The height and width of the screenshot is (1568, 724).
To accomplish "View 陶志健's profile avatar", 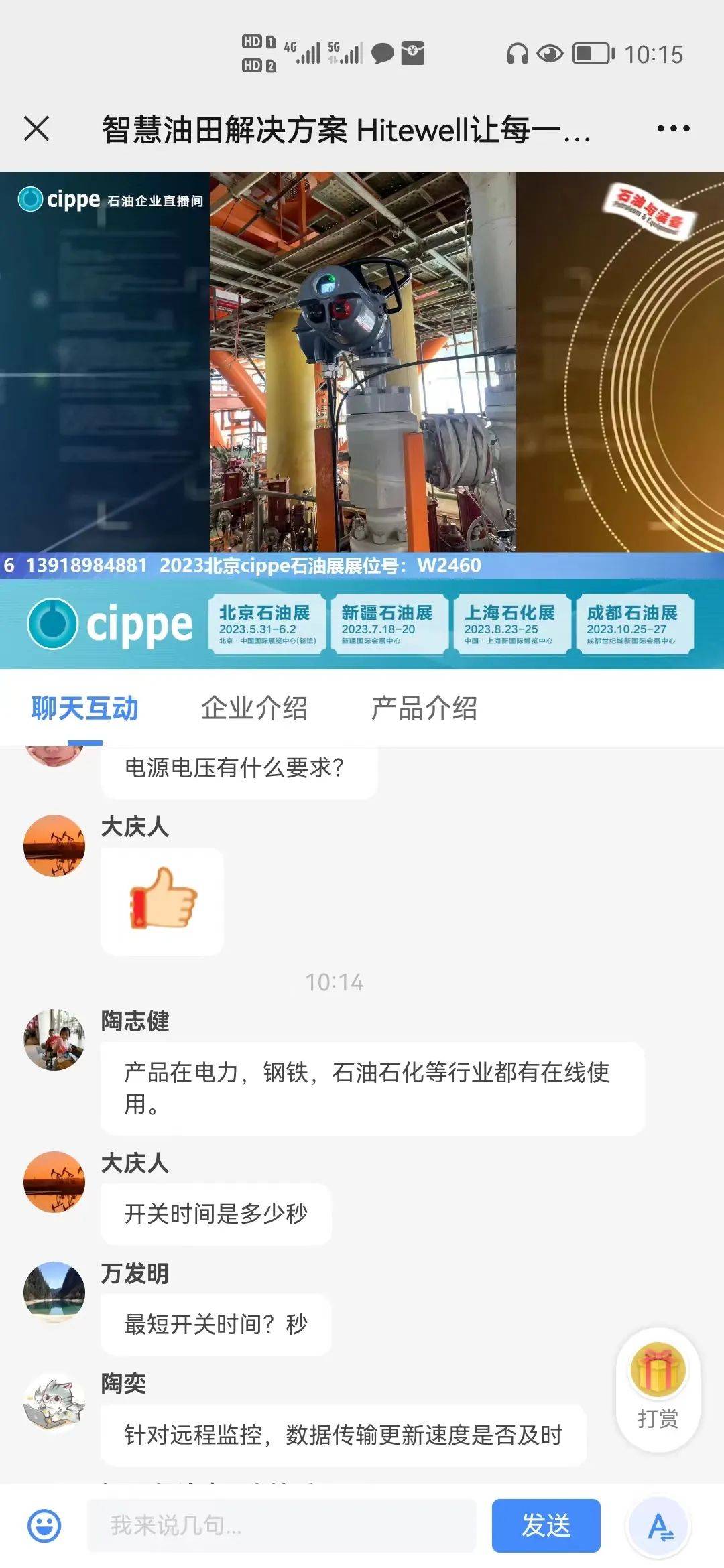I will [54, 1040].
